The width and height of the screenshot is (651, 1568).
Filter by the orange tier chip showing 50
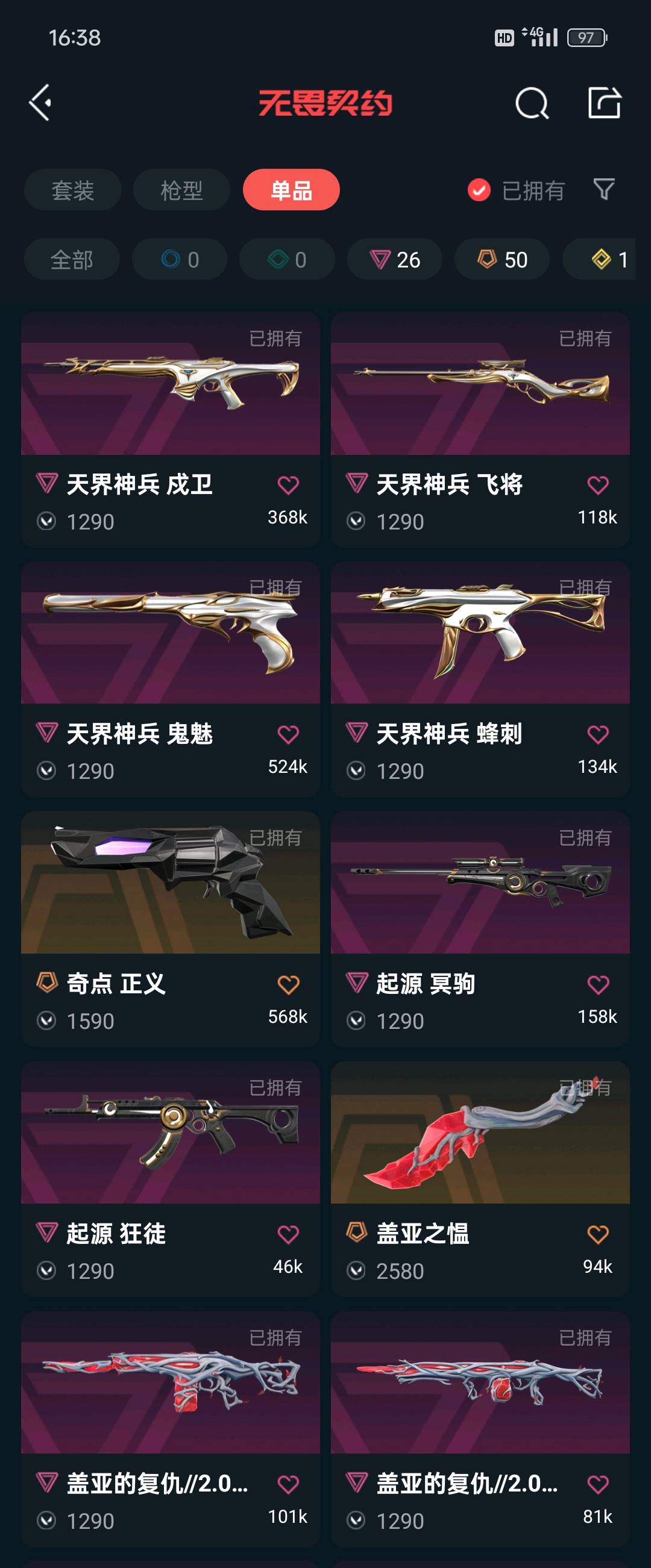(502, 260)
